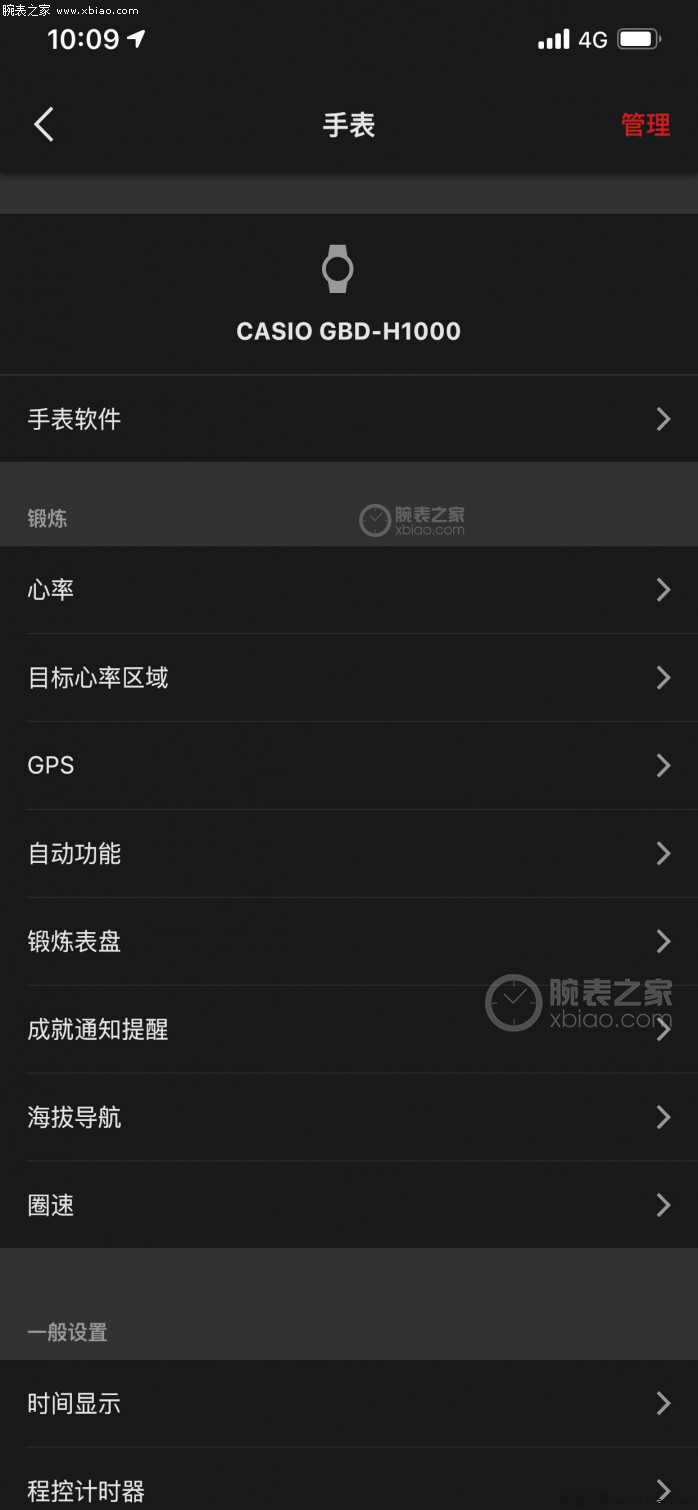
Task: Open 目标心率区域
Action: (x=349, y=678)
